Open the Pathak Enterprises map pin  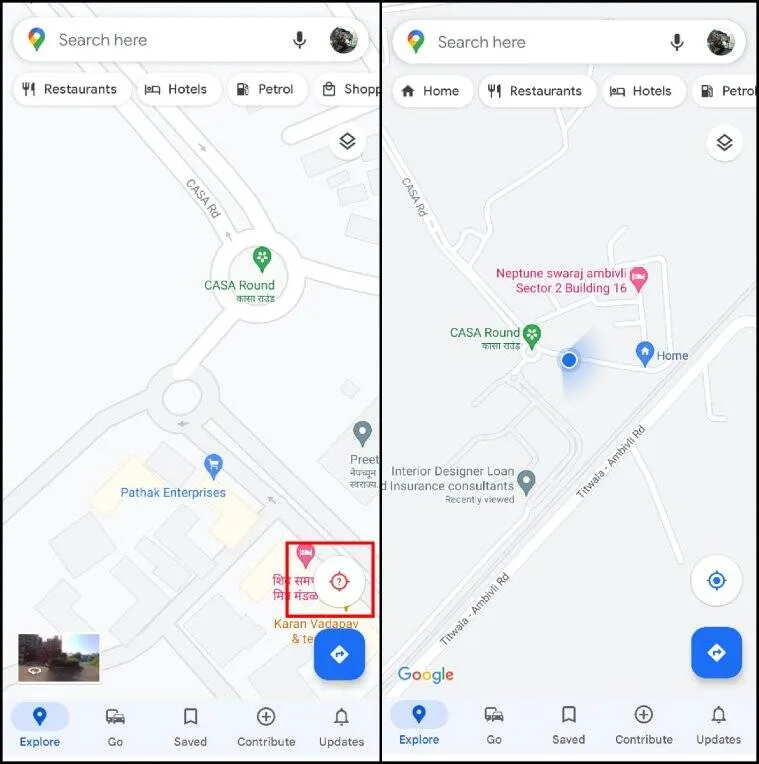click(x=213, y=466)
